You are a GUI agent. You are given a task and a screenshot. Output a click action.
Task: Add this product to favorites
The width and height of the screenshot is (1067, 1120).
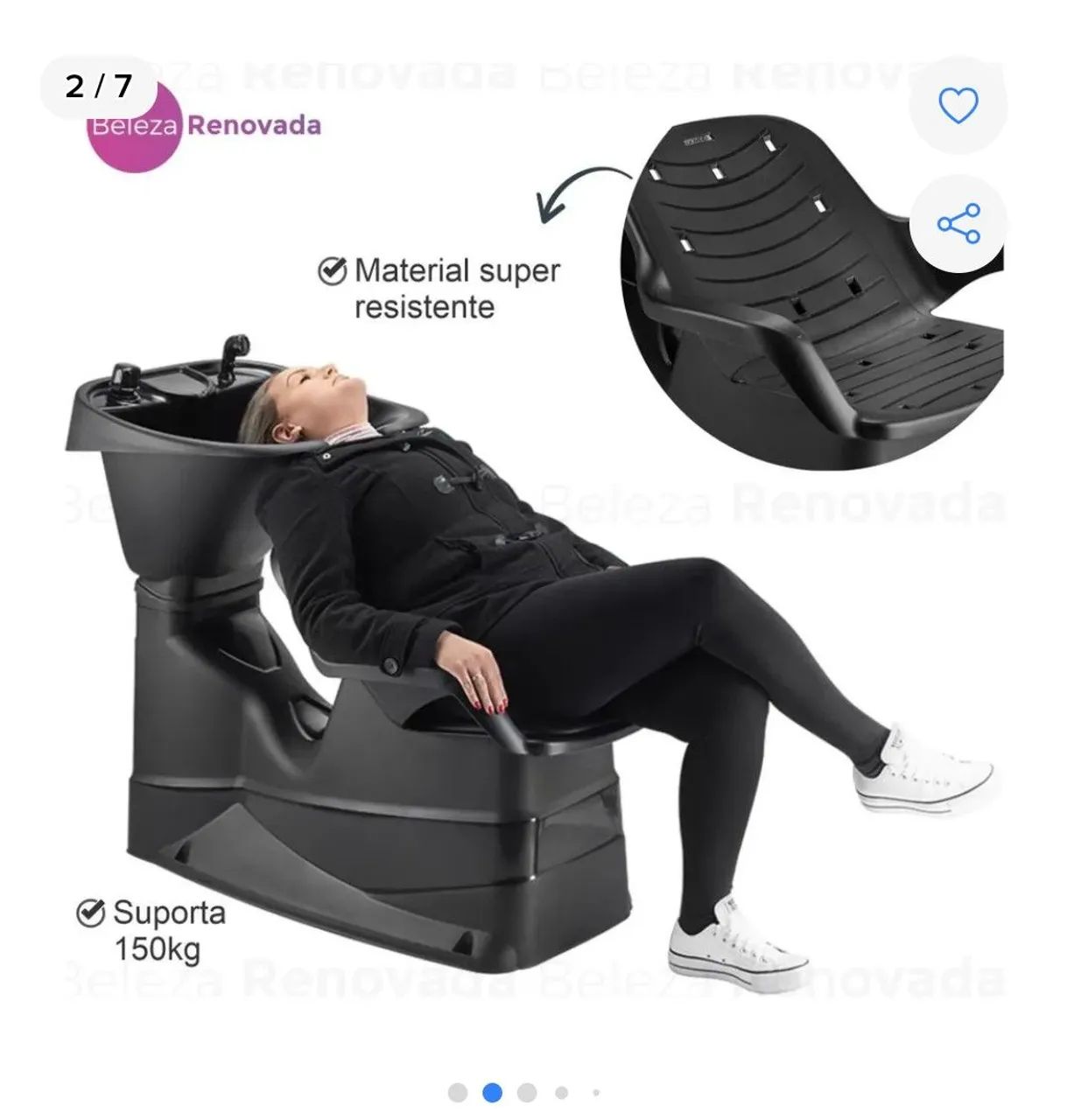click(958, 106)
